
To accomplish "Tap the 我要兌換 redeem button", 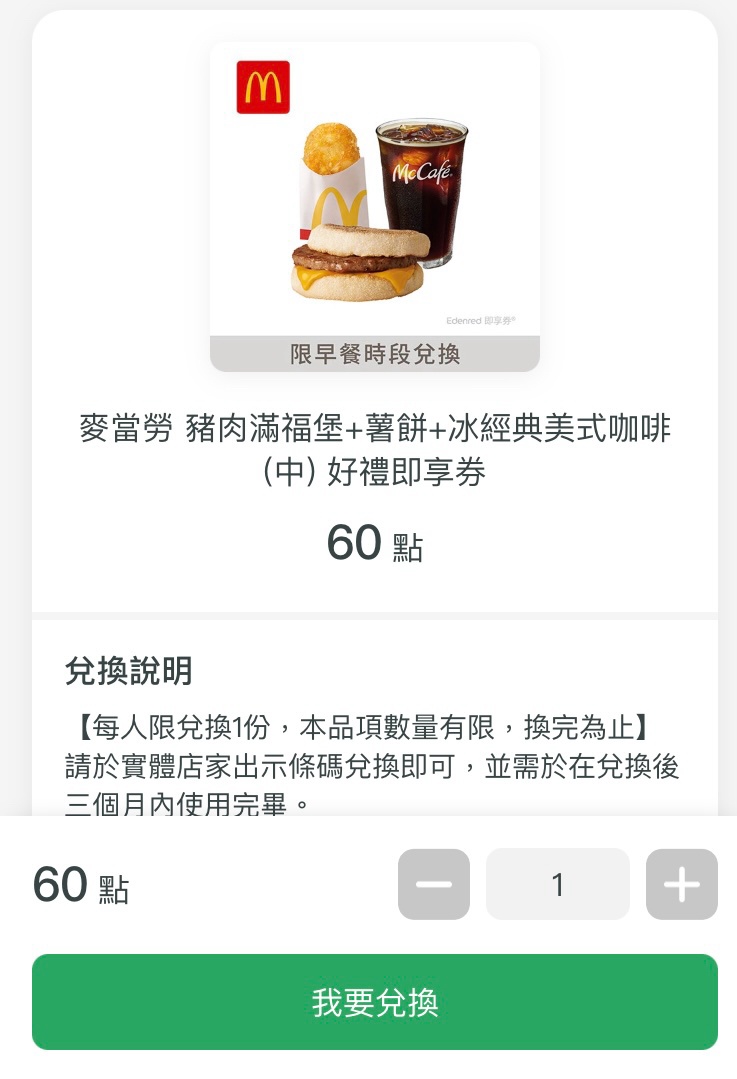I will point(374,1002).
